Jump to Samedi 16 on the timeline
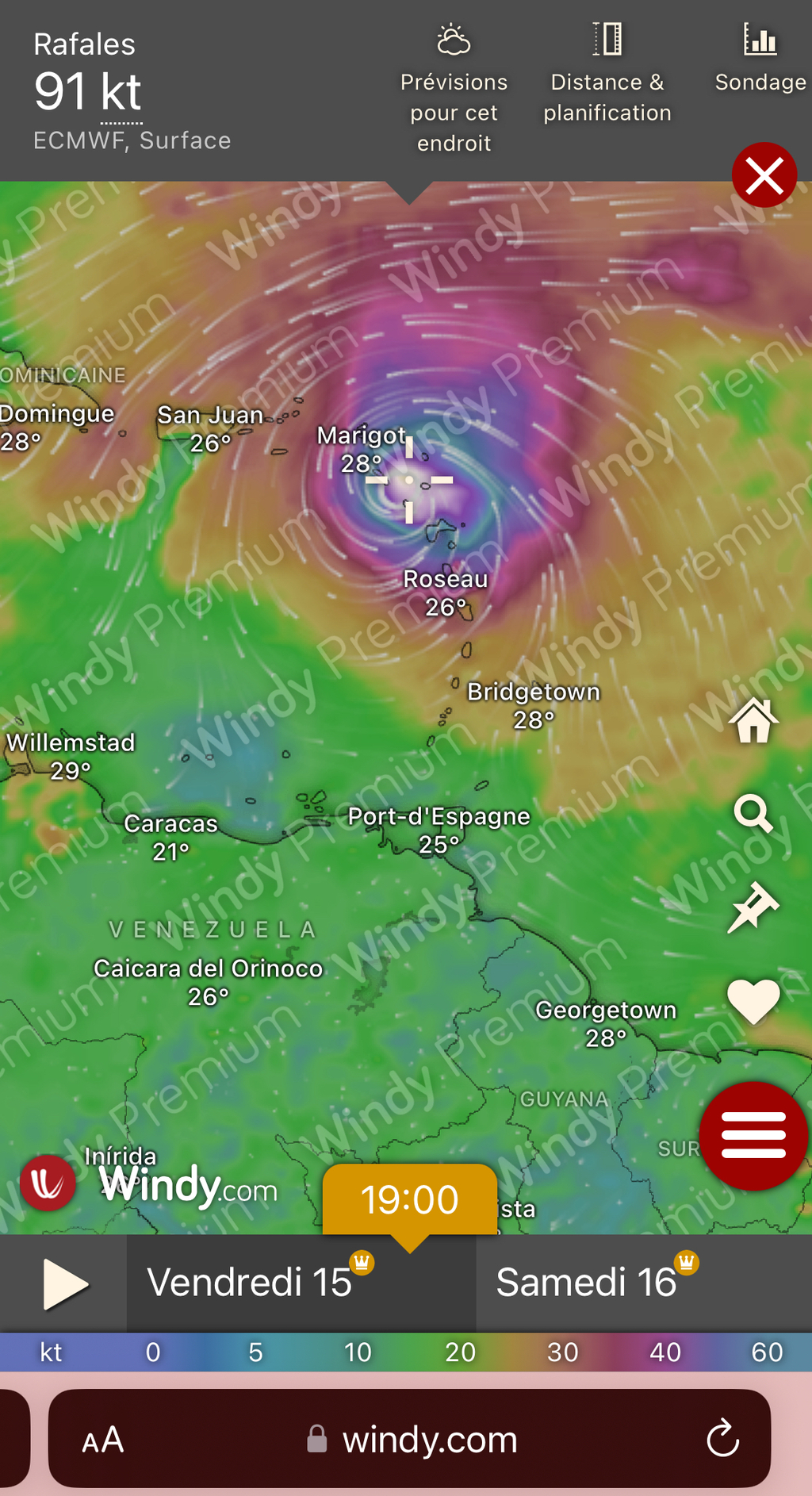Image resolution: width=812 pixels, height=1496 pixels. pos(586,1283)
